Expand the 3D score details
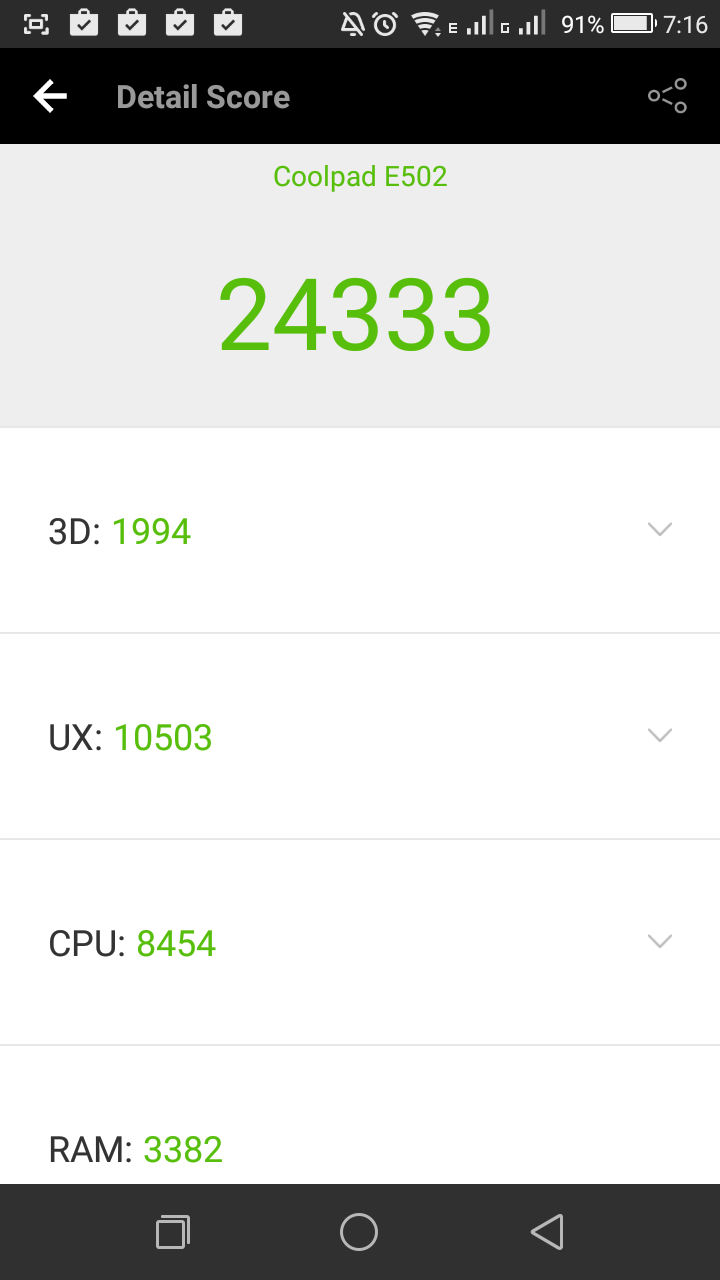Image resolution: width=720 pixels, height=1280 pixels. tap(360, 530)
